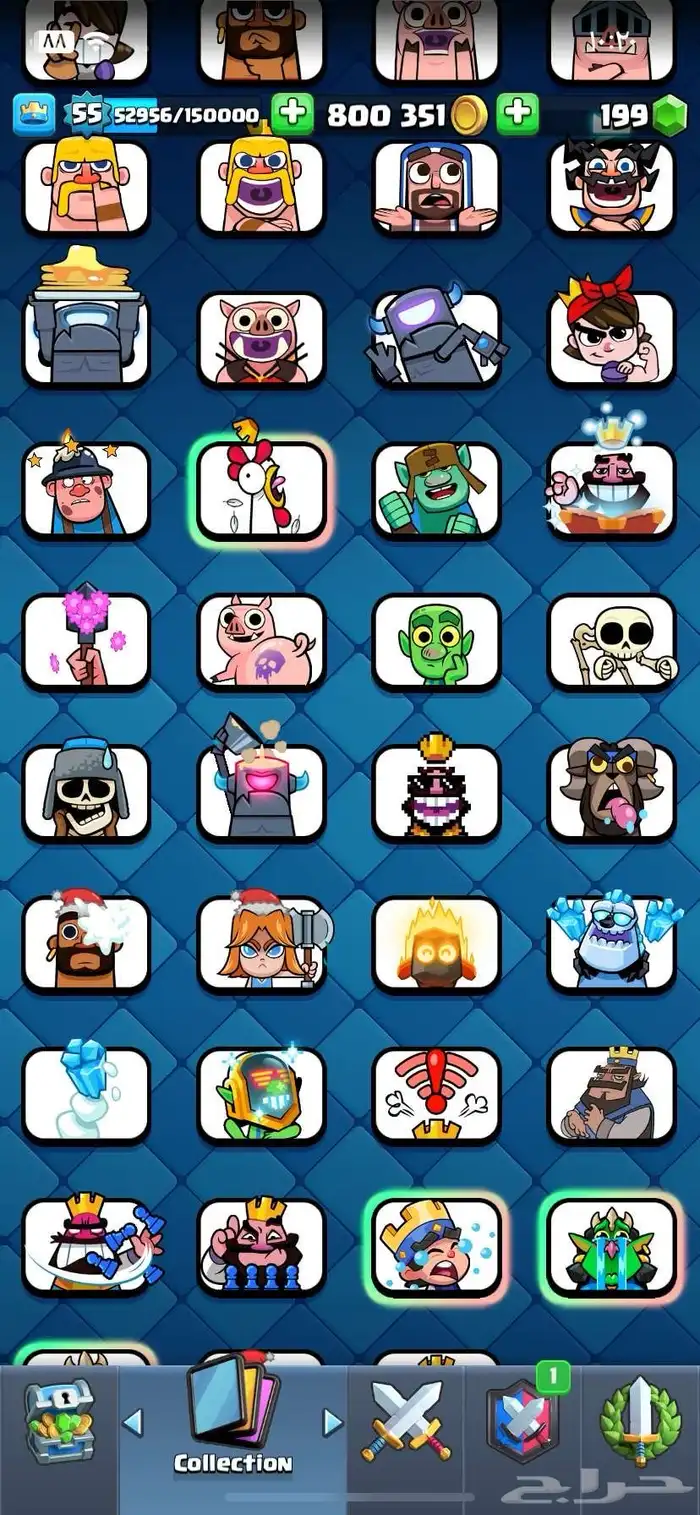Select the crying green dragon emote
The width and height of the screenshot is (700, 1515).
click(611, 1245)
